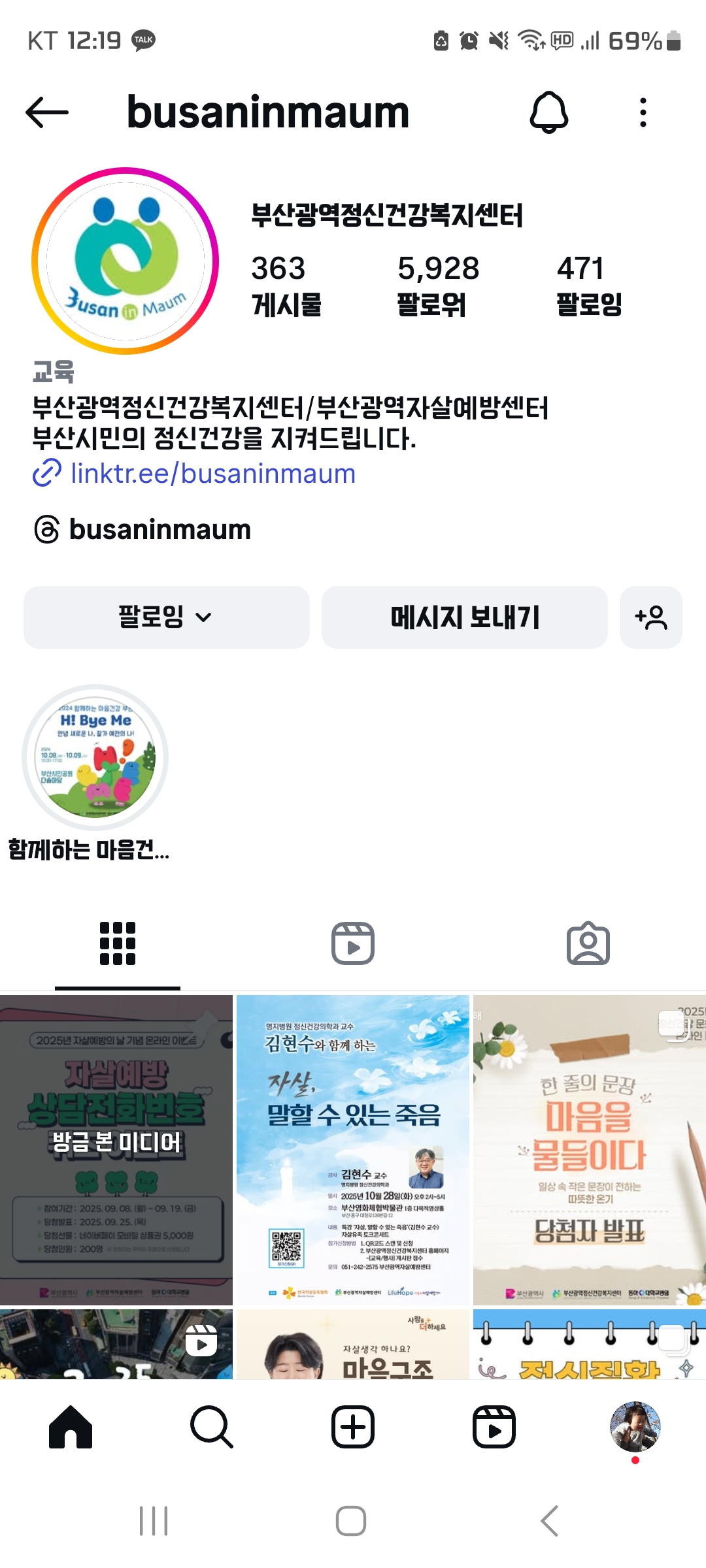
Task: Switch to the tagged photos tab
Action: click(588, 943)
